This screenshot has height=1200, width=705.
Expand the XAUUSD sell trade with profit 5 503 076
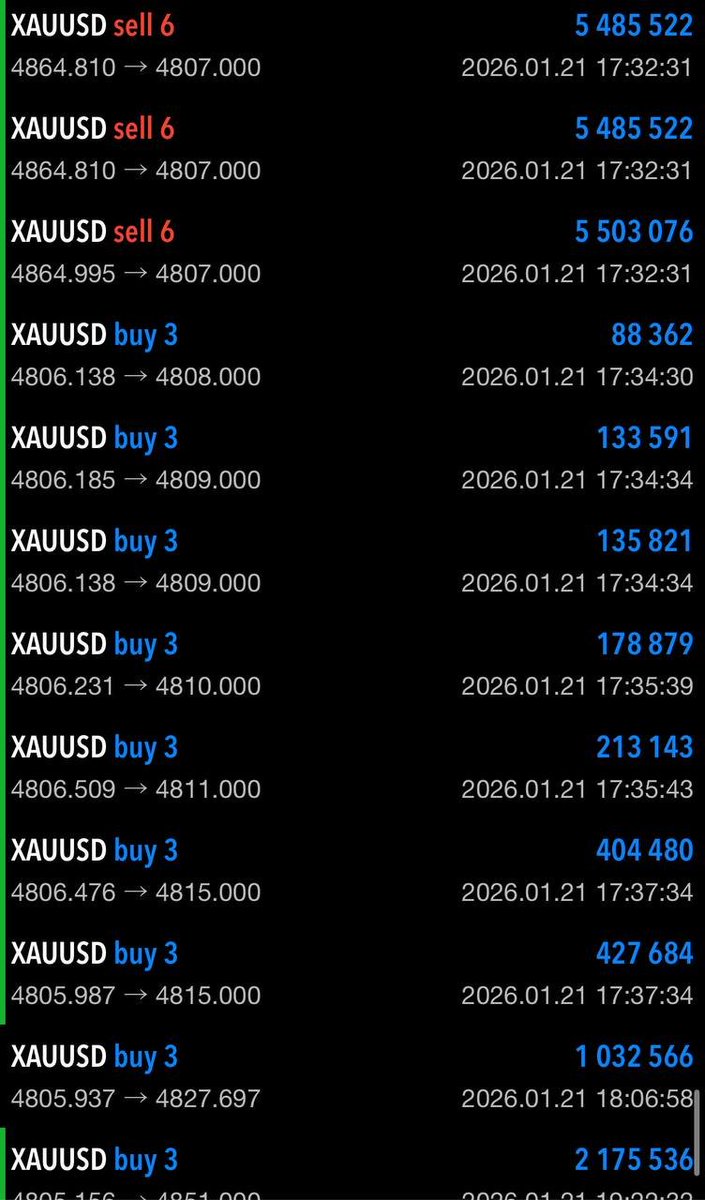352,251
